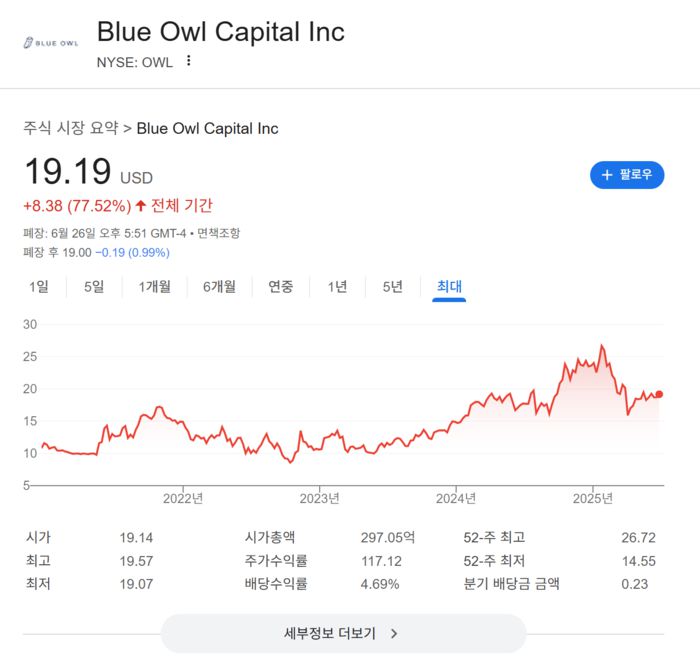Go to 주식 시장 요약 breadcrumb

point(70,129)
